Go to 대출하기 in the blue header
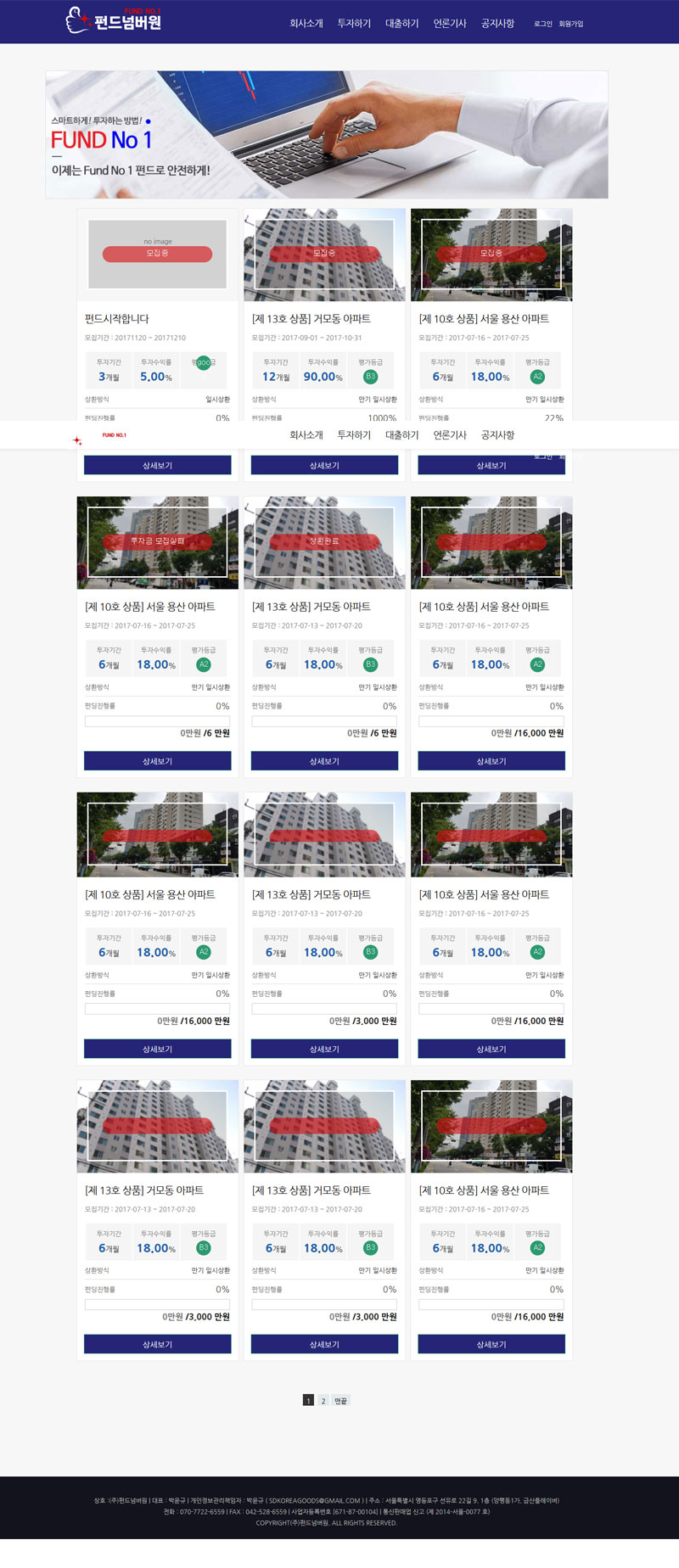 pyautogui.click(x=401, y=24)
